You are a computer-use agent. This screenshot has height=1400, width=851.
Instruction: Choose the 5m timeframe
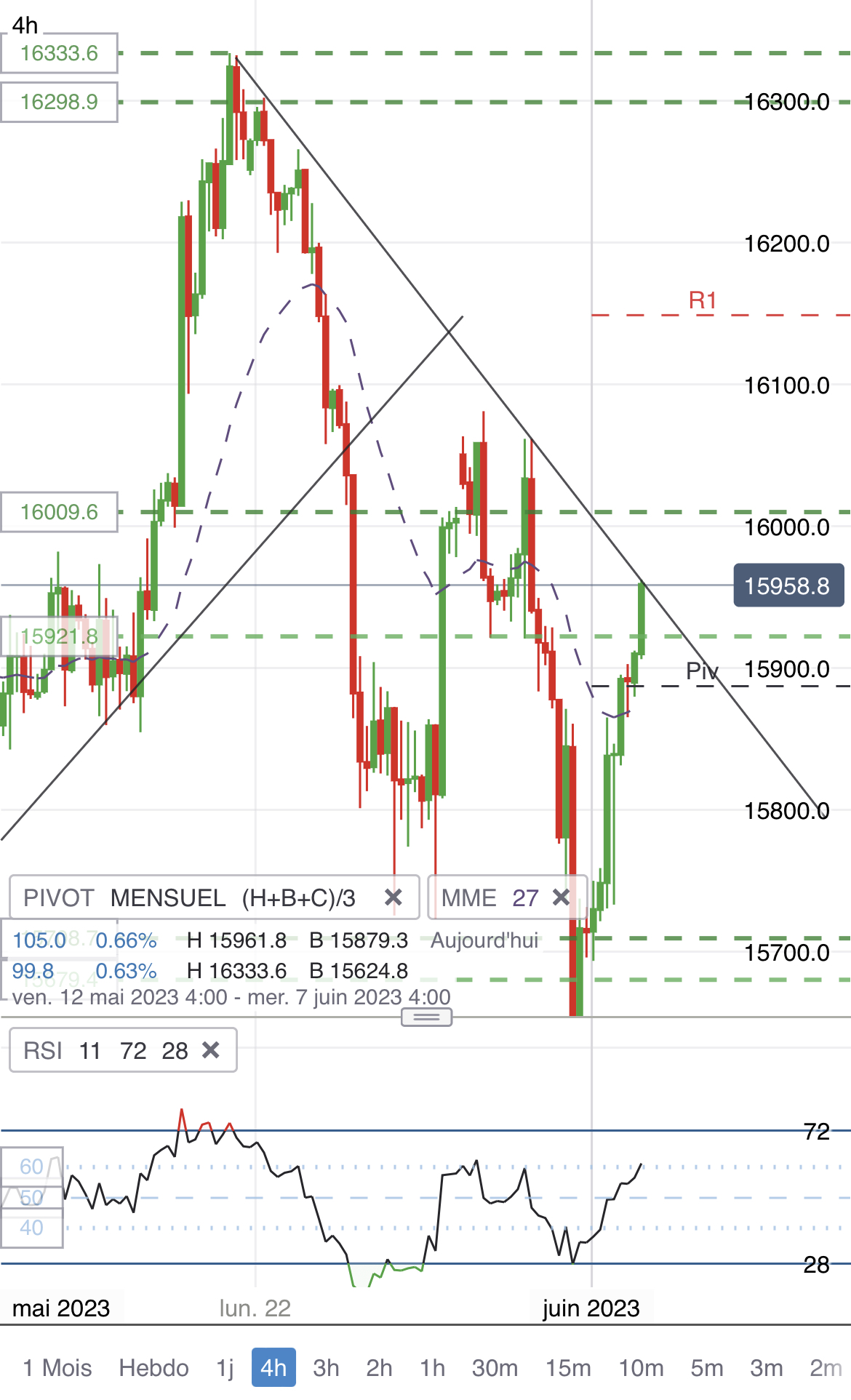coord(706,1368)
